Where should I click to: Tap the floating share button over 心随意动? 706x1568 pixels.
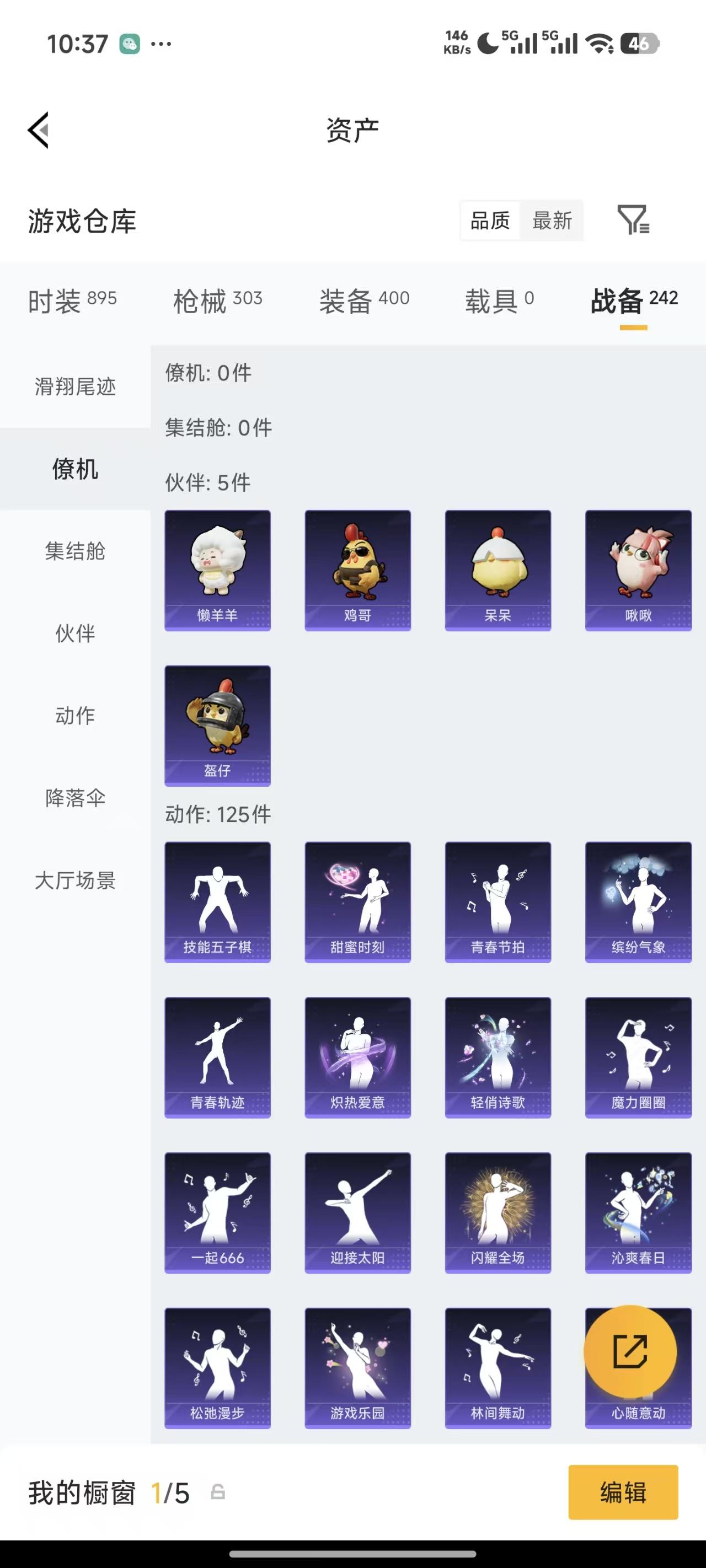pyautogui.click(x=630, y=1351)
